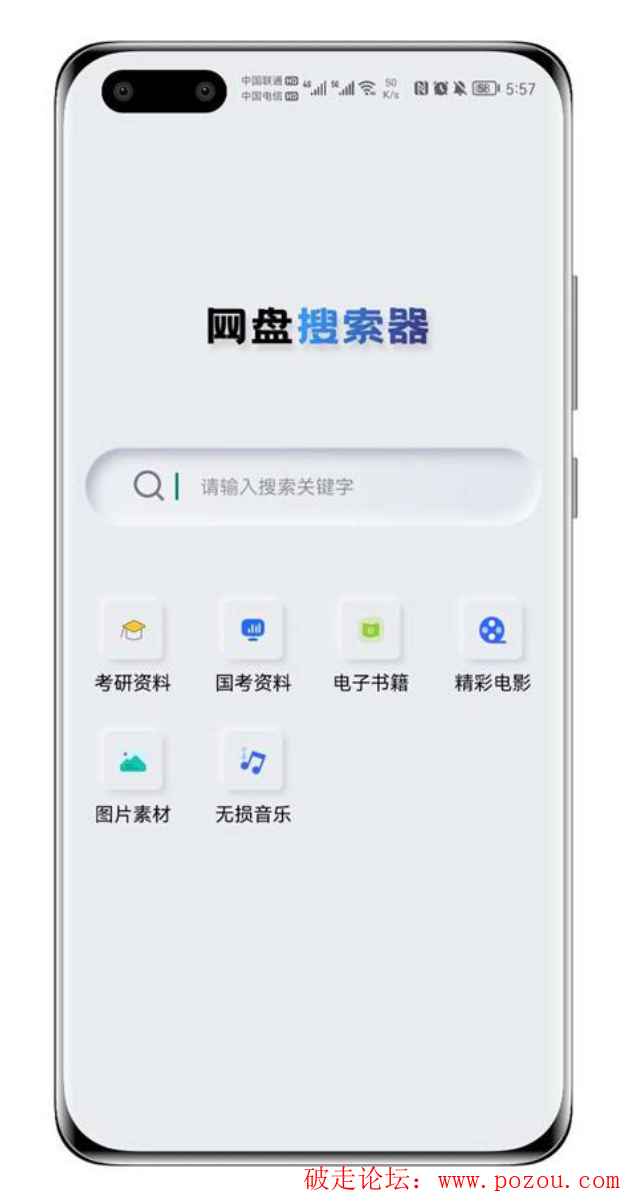This screenshot has height=1196, width=625.
Task: Tap the magnifier search icon
Action: [x=148, y=486]
